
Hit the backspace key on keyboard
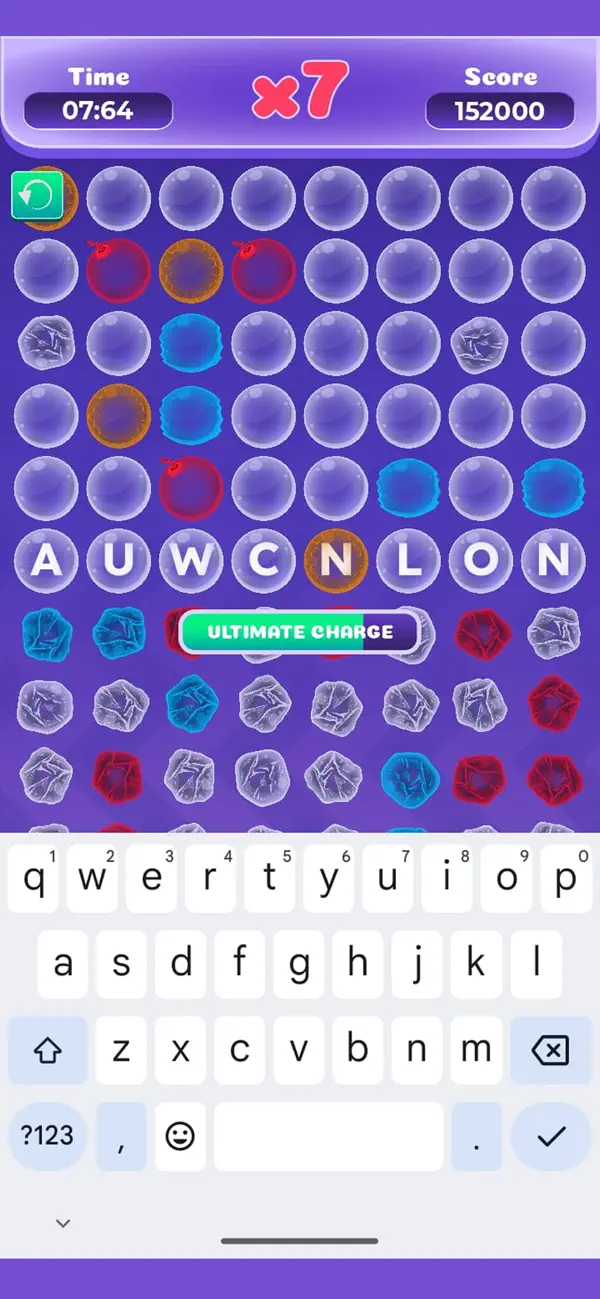point(550,1050)
